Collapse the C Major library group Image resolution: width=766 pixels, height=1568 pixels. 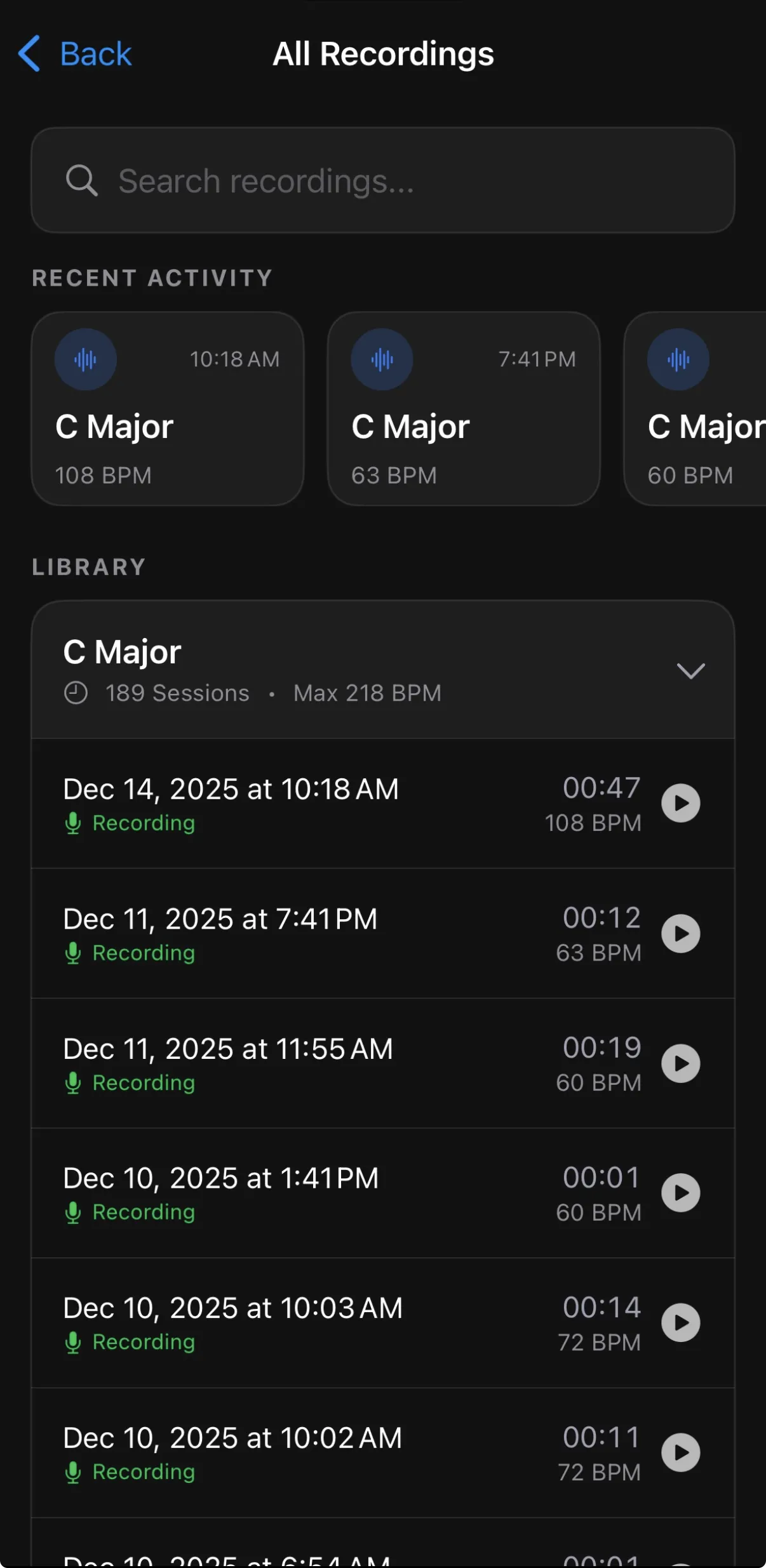coord(692,671)
